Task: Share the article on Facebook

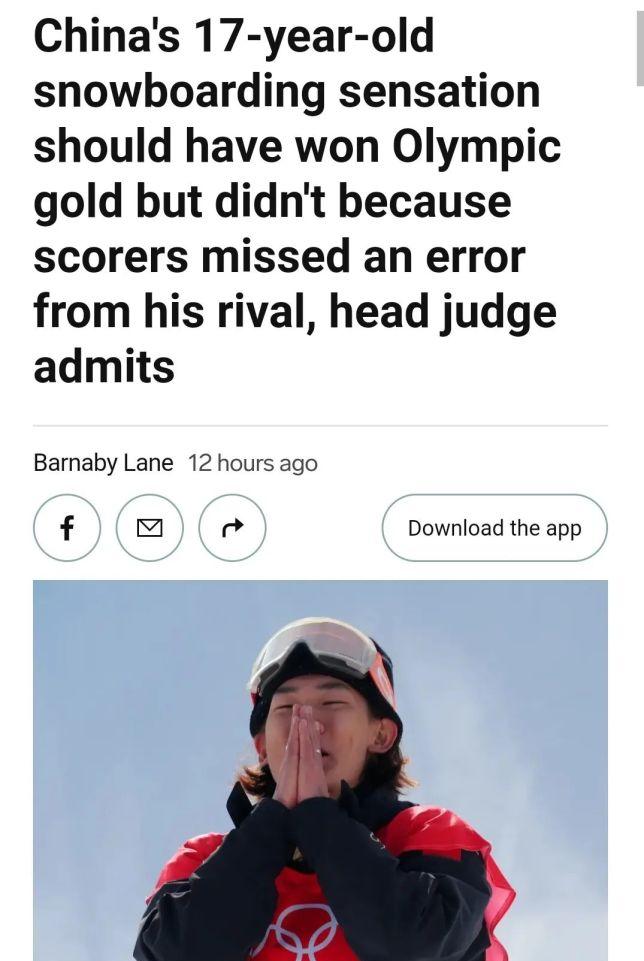Action: pos(67,528)
